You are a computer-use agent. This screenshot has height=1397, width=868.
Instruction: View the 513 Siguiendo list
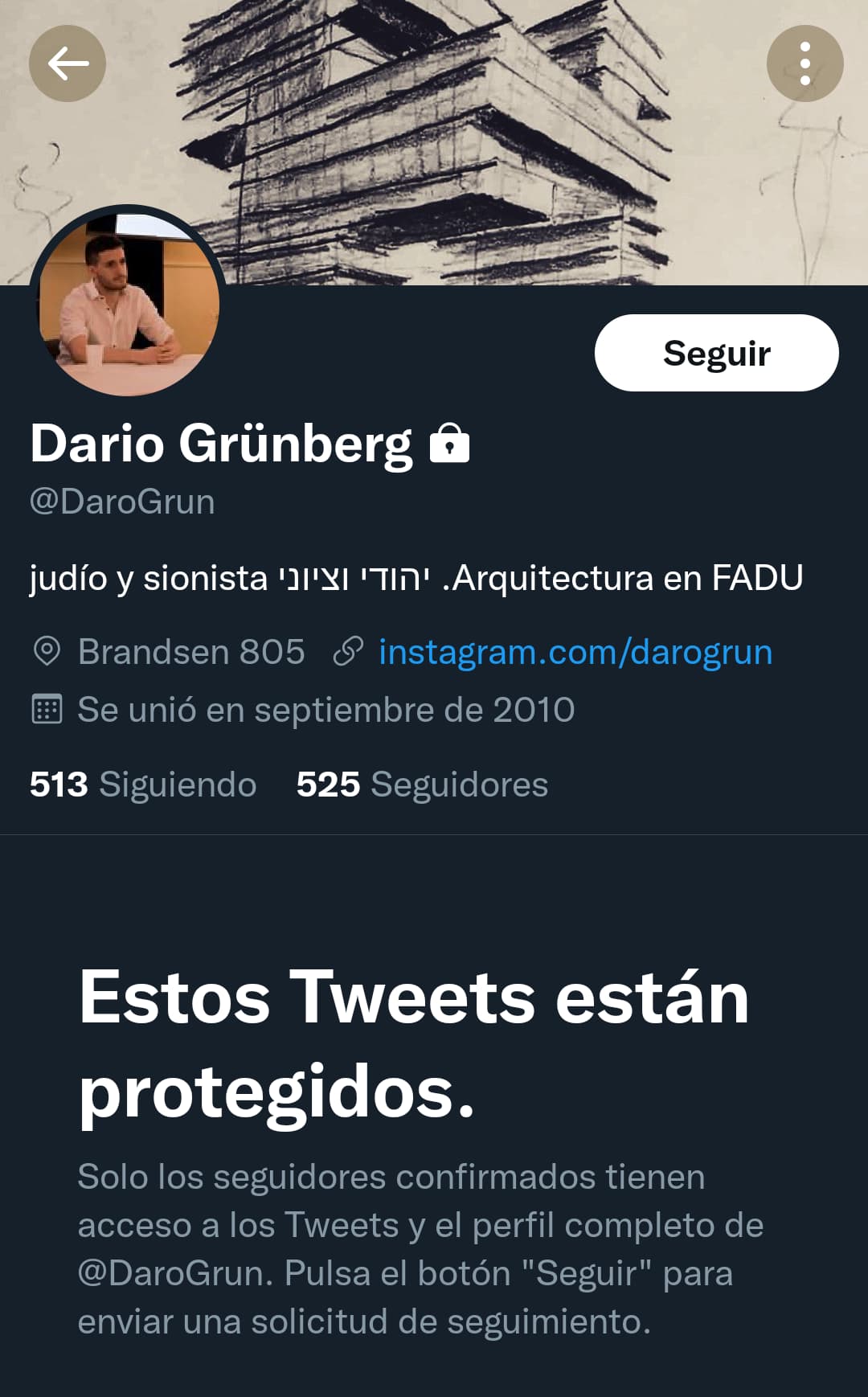click(143, 785)
